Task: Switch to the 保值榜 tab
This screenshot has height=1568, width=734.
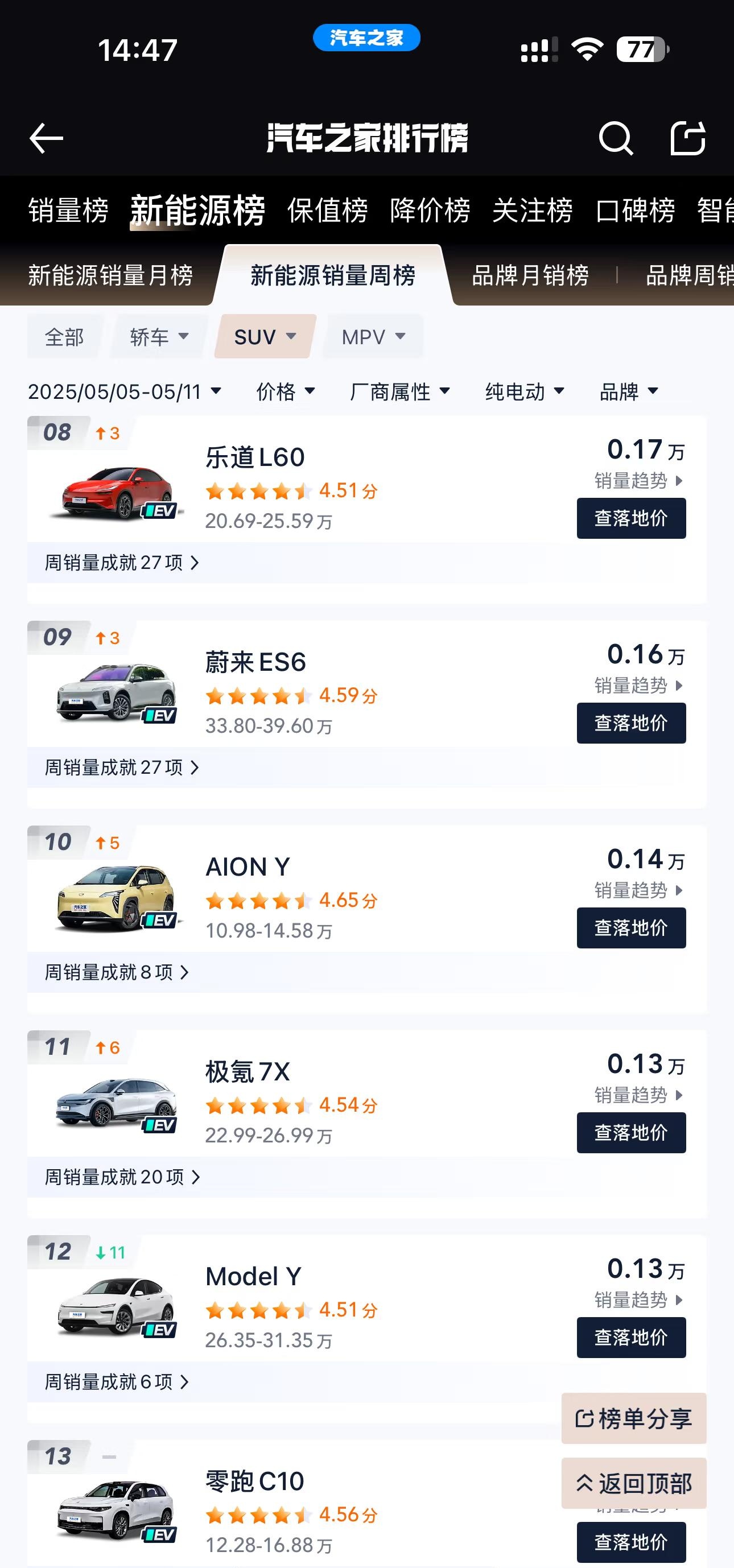Action: point(327,211)
